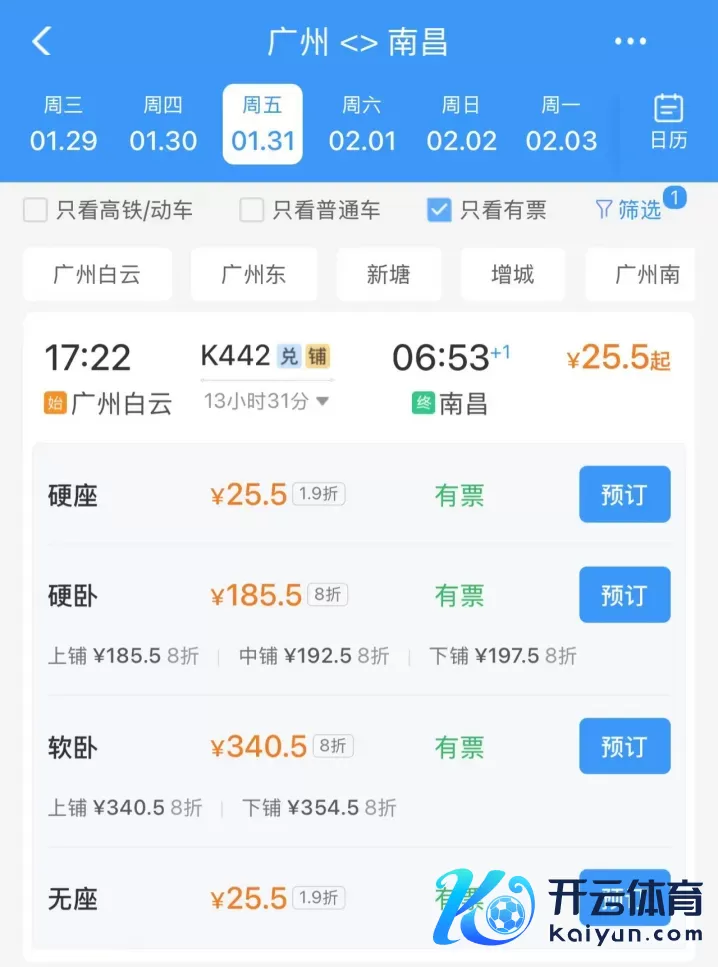
Task: Open the 筛选 filter options
Action: [x=629, y=210]
